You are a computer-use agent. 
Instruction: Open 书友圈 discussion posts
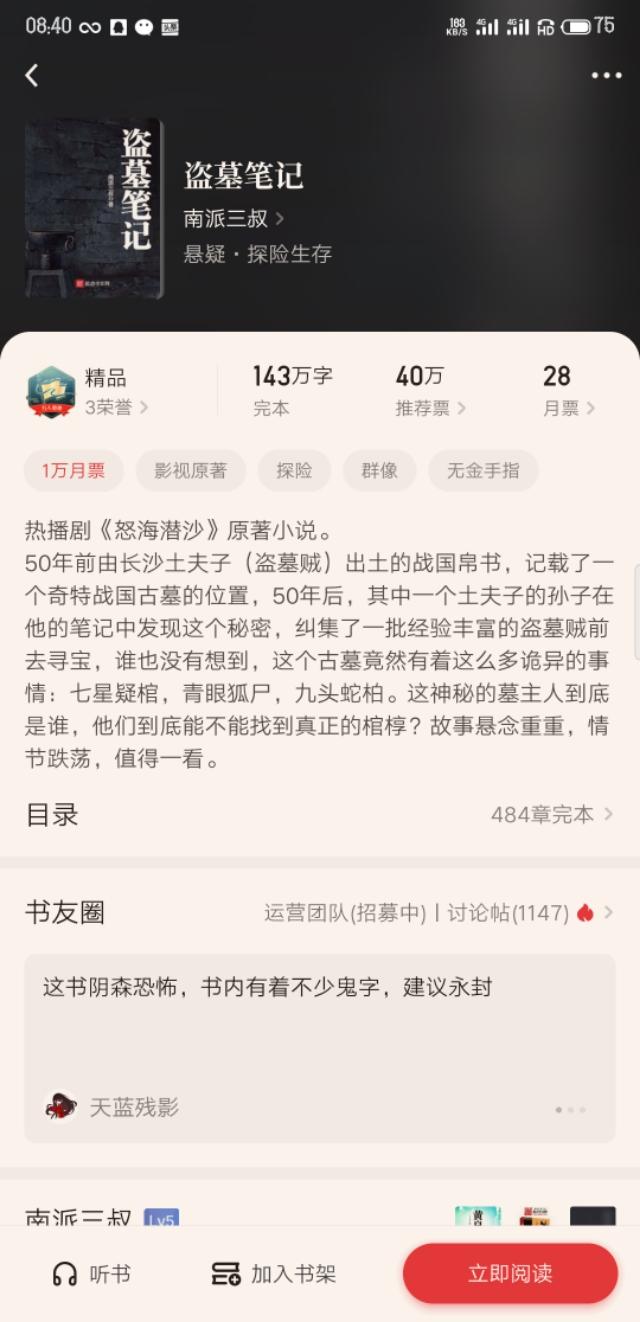320,912
